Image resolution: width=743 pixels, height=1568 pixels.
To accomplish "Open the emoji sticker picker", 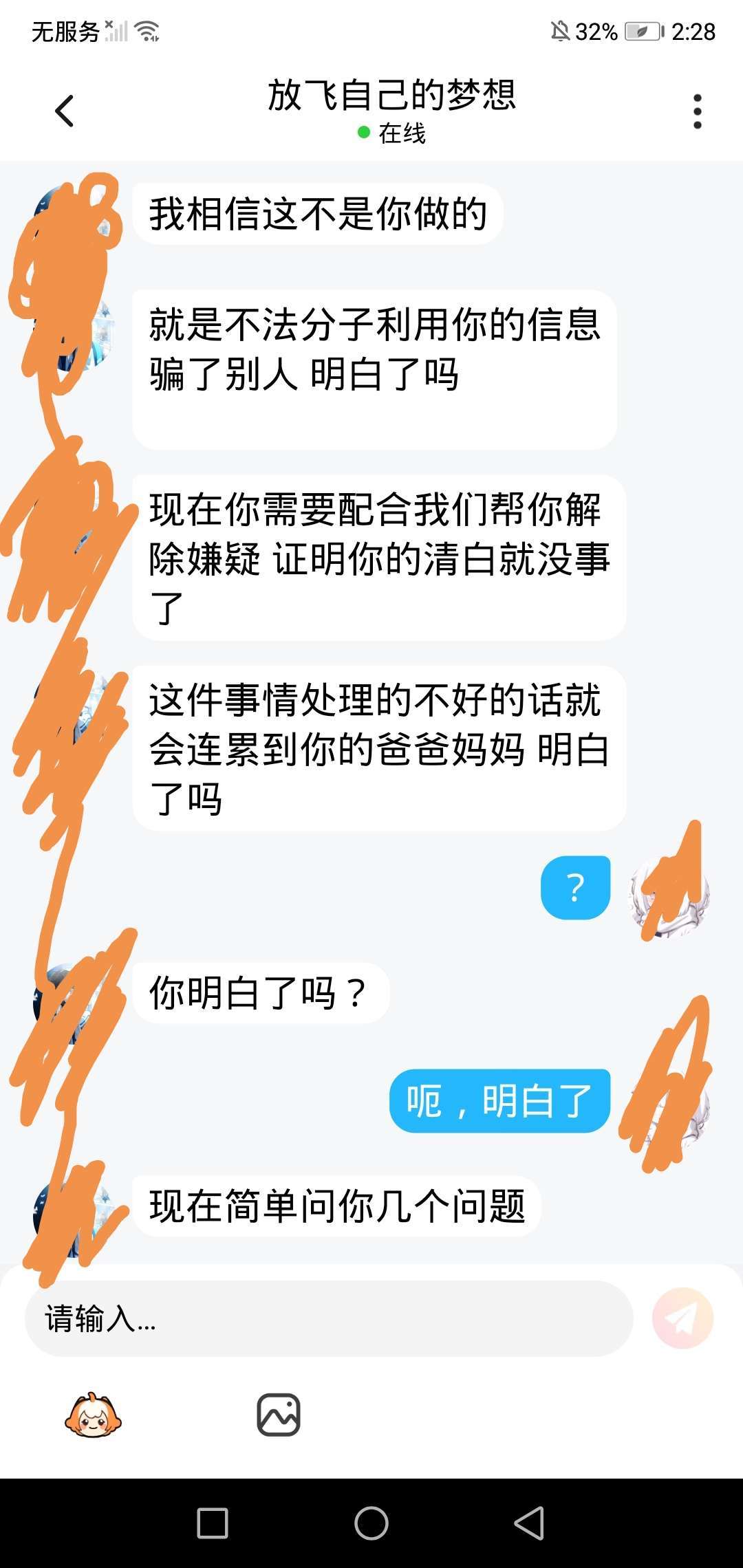I will (93, 1415).
